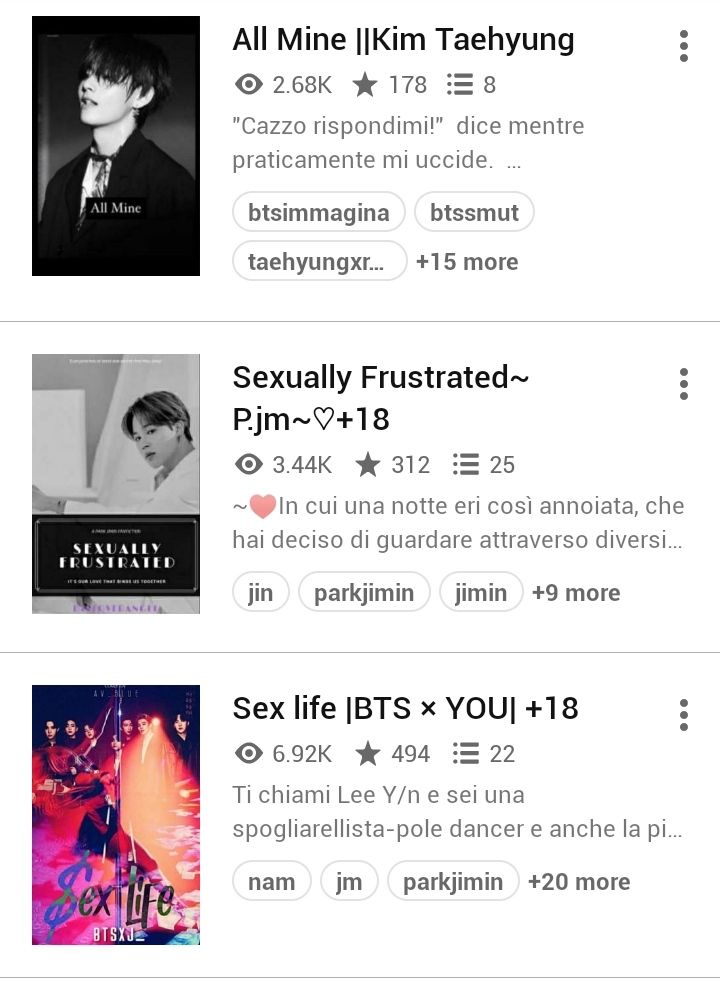720x984 pixels.
Task: Tap the btssmut tag chip
Action: [474, 213]
